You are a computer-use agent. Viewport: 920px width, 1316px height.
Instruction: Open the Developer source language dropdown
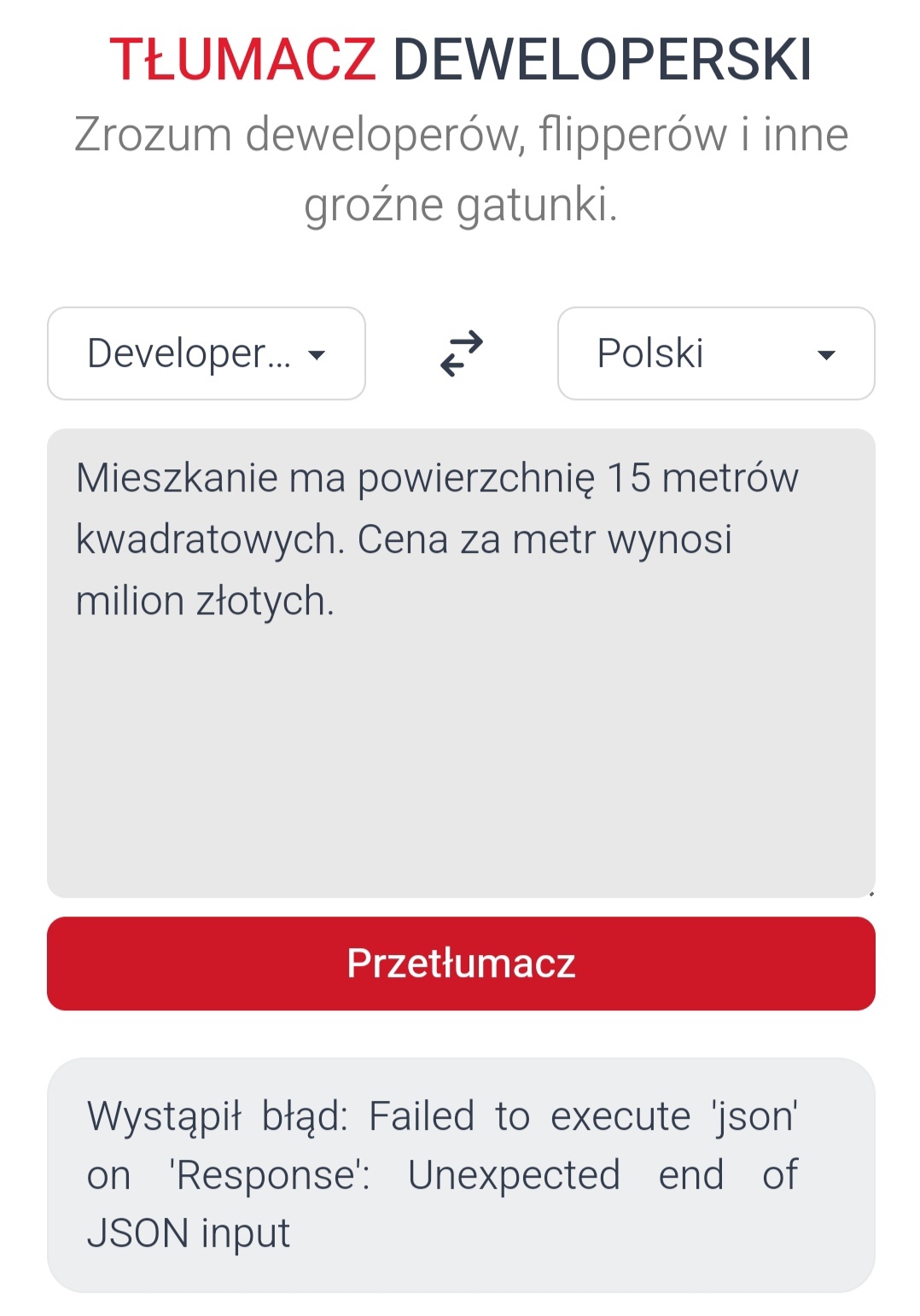207,353
